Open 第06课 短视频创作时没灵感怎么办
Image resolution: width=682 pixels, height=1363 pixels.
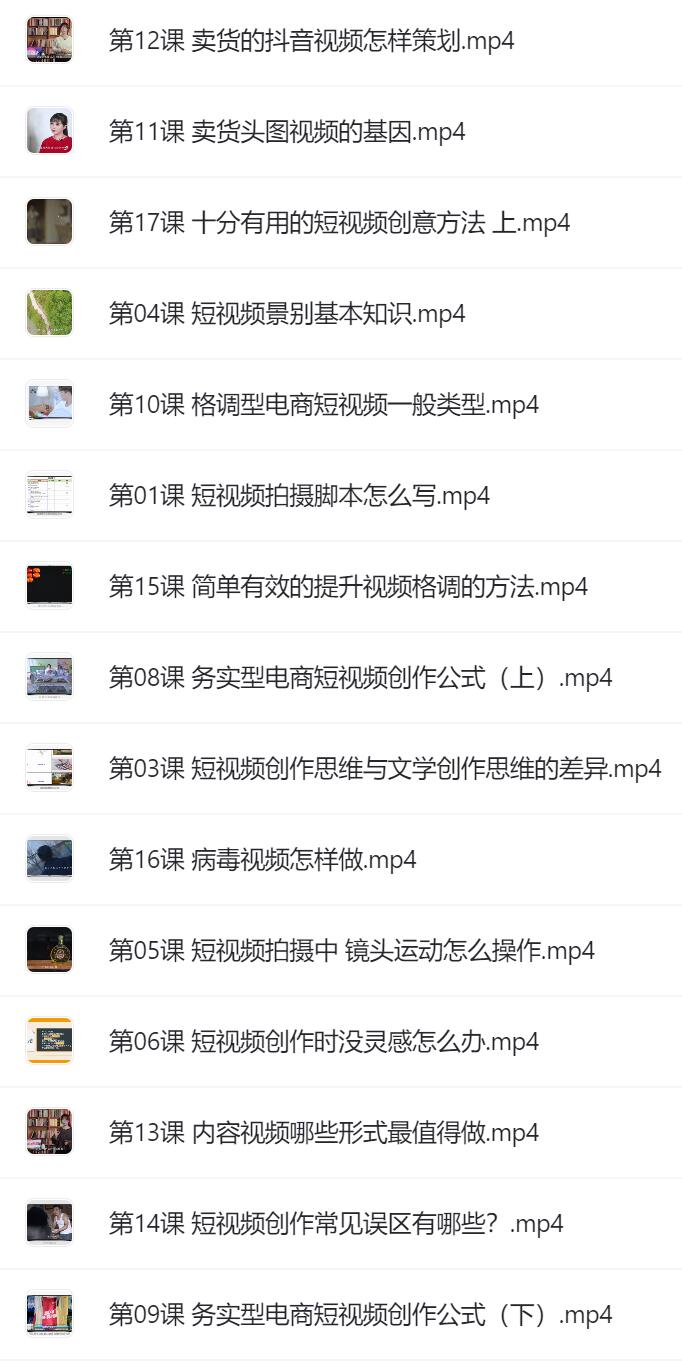[x=323, y=1042]
